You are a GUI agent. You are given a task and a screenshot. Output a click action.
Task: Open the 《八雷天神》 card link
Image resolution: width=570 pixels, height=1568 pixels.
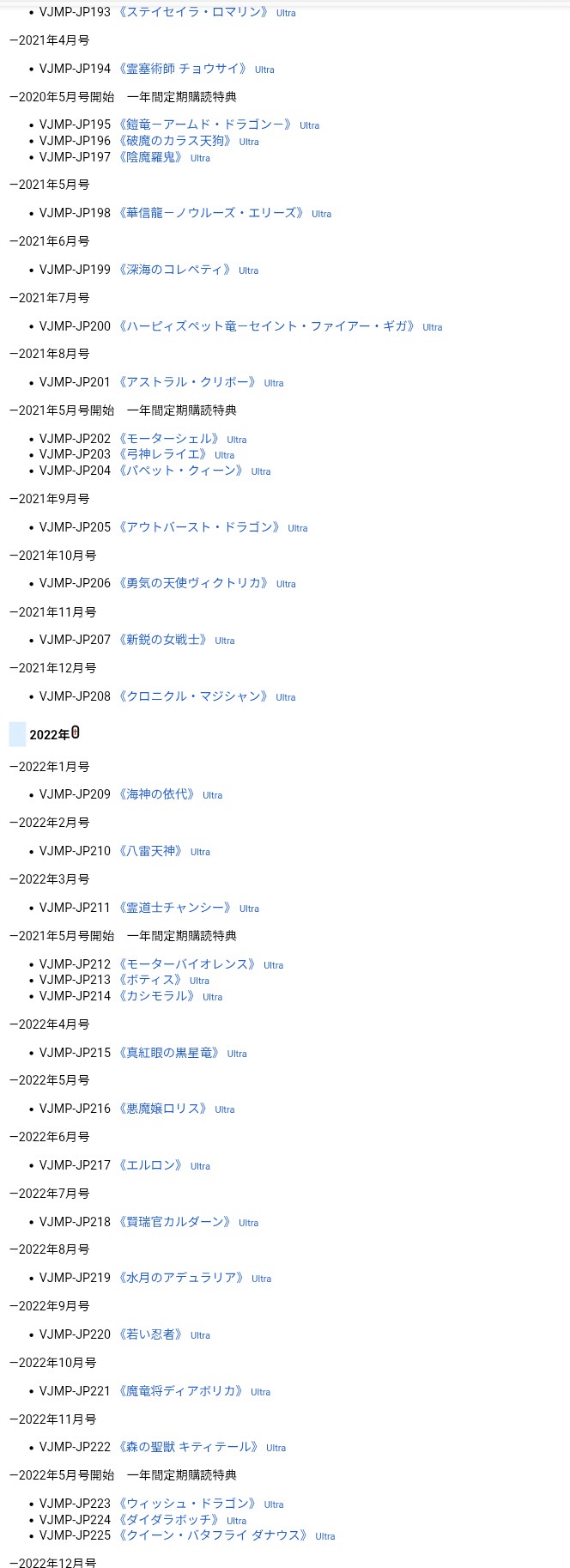coord(150,851)
